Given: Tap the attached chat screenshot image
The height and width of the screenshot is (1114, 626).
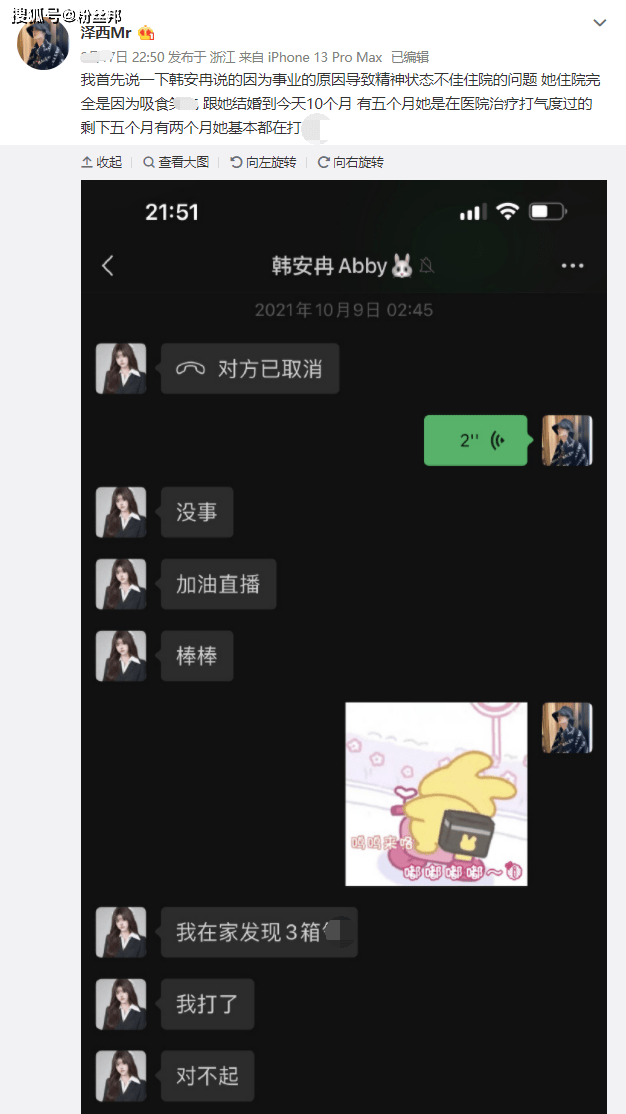Looking at the screenshot, I should (x=343, y=640).
